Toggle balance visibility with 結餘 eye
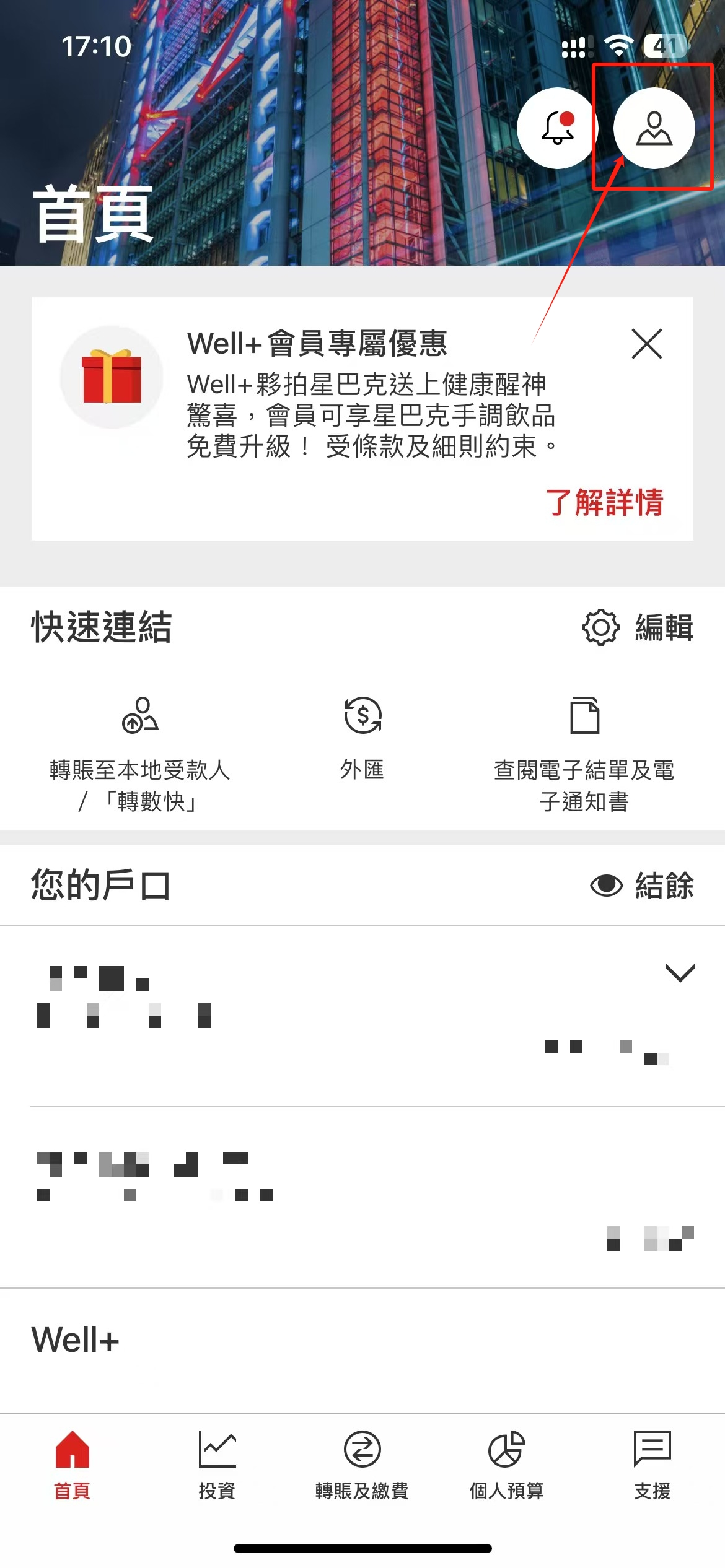725x1568 pixels. click(641, 885)
